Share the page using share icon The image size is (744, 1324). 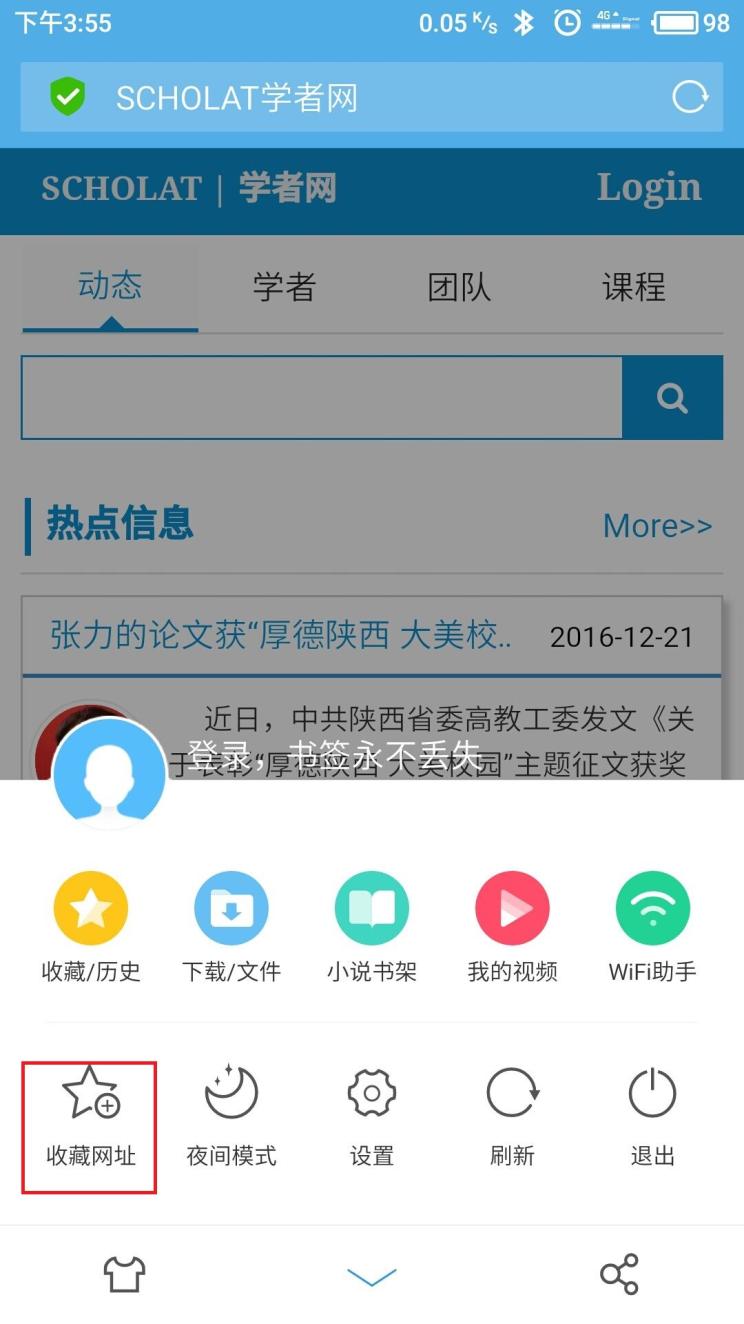(620, 1276)
